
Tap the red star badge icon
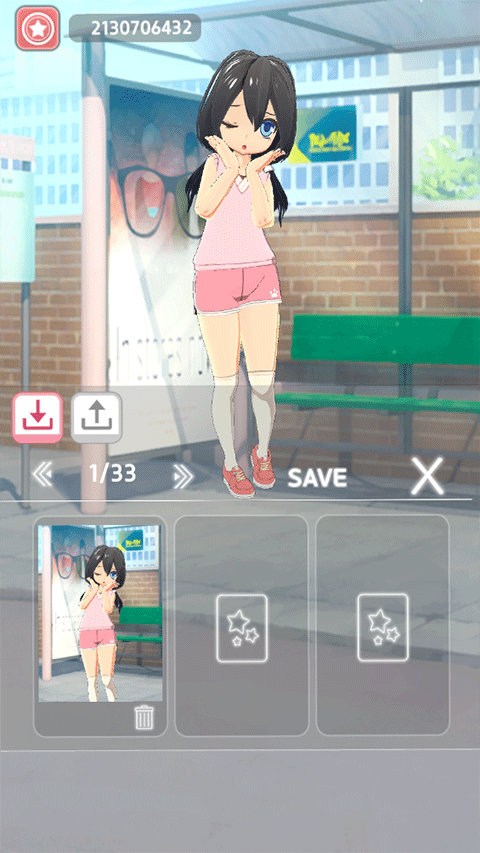[38, 28]
